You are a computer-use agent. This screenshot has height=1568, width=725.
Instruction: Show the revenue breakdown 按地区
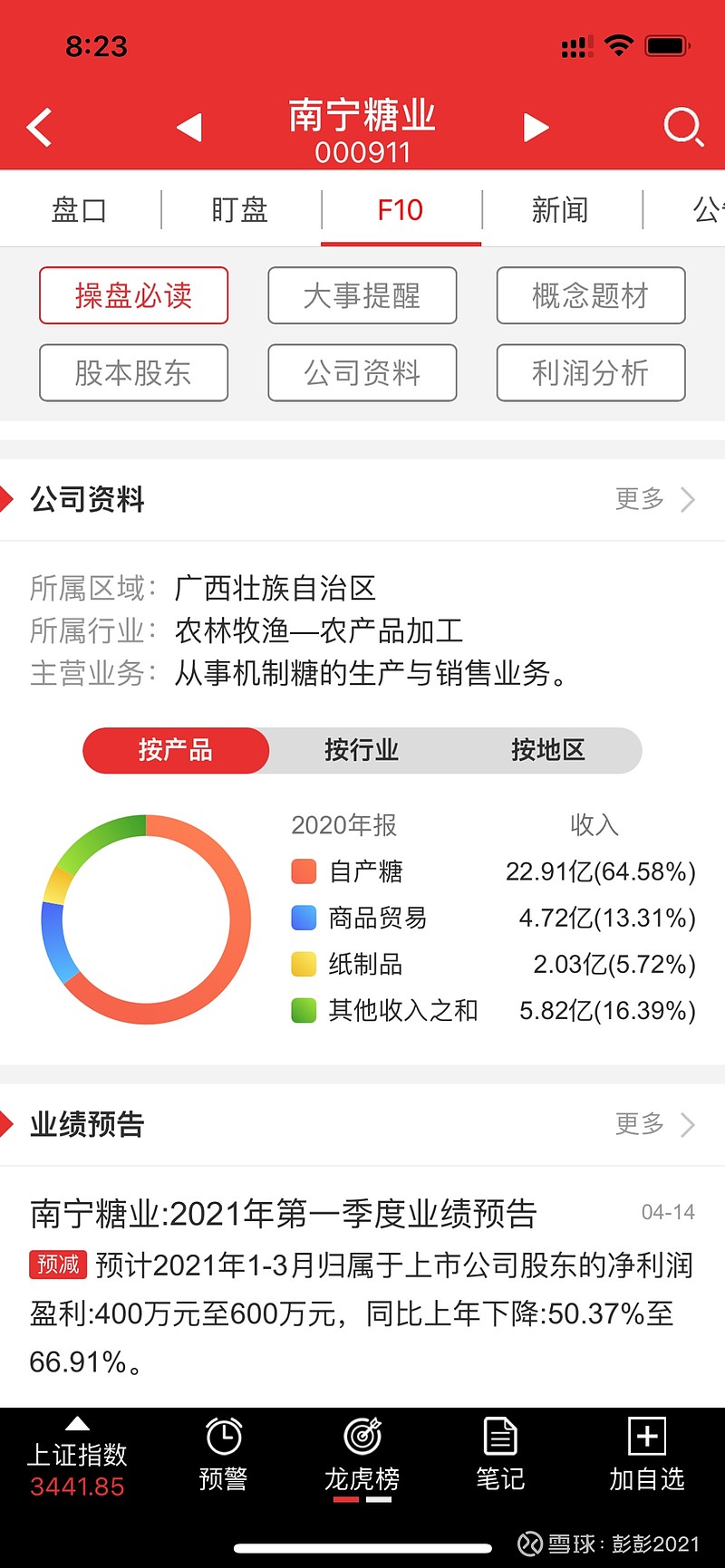tap(548, 750)
